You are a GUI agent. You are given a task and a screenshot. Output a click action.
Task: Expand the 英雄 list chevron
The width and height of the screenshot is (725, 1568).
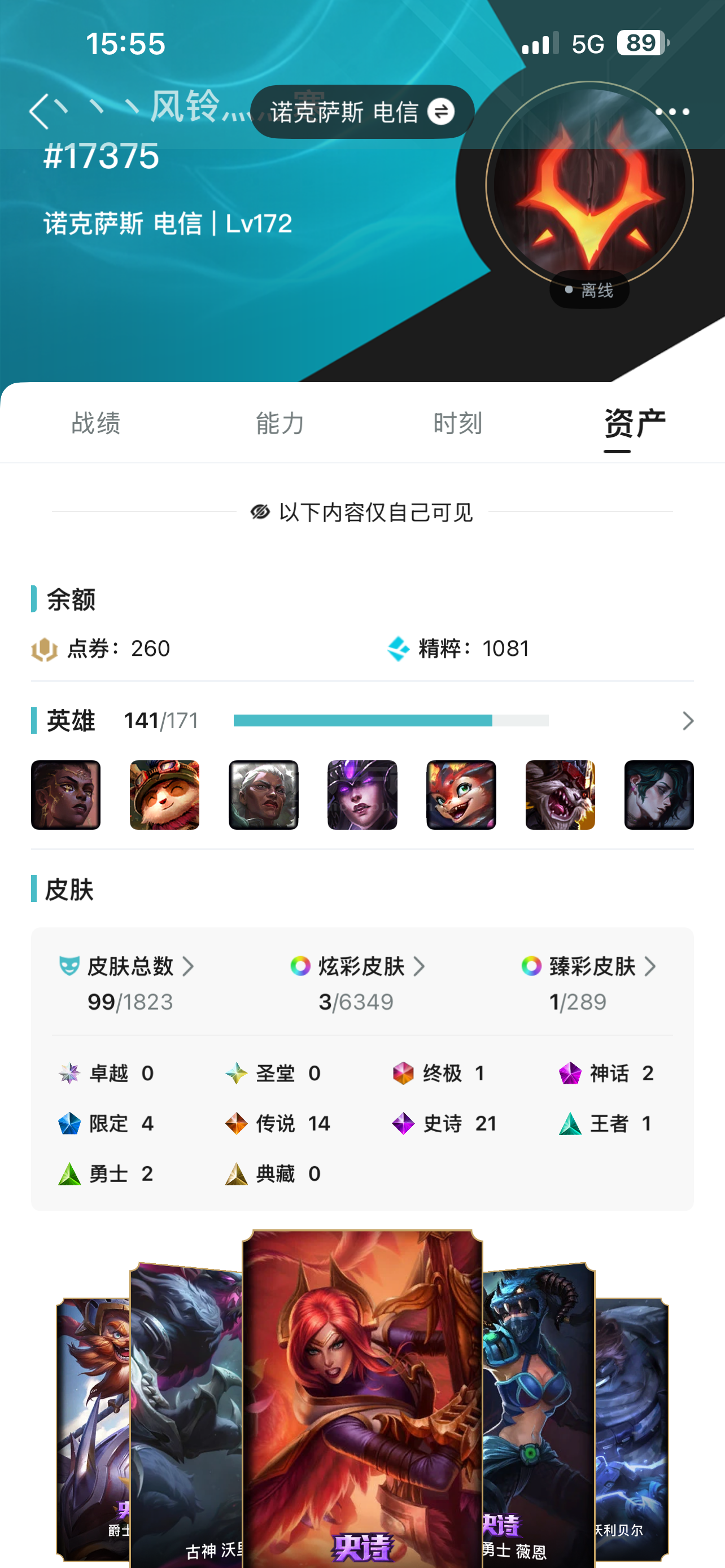coord(688,721)
